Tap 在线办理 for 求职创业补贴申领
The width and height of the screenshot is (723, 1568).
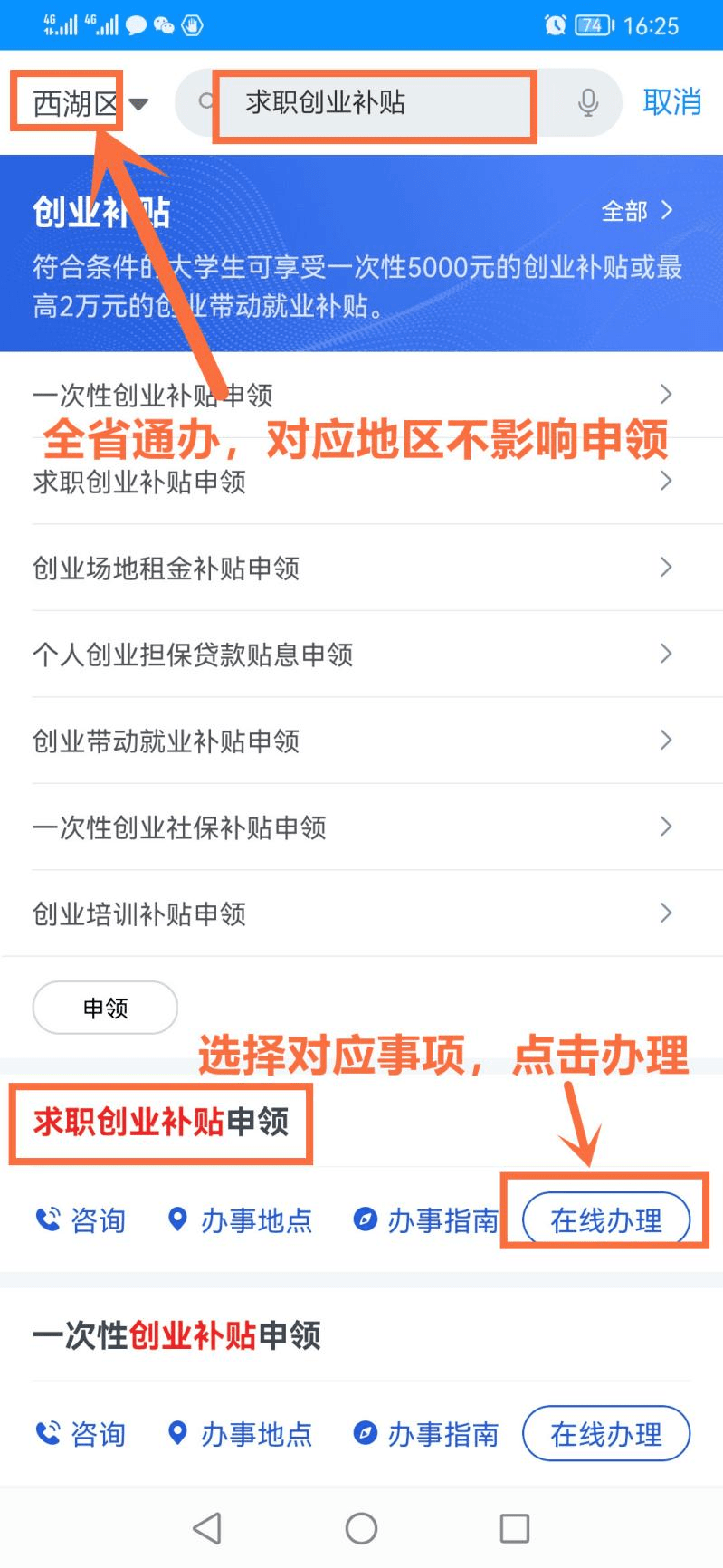(x=606, y=1220)
